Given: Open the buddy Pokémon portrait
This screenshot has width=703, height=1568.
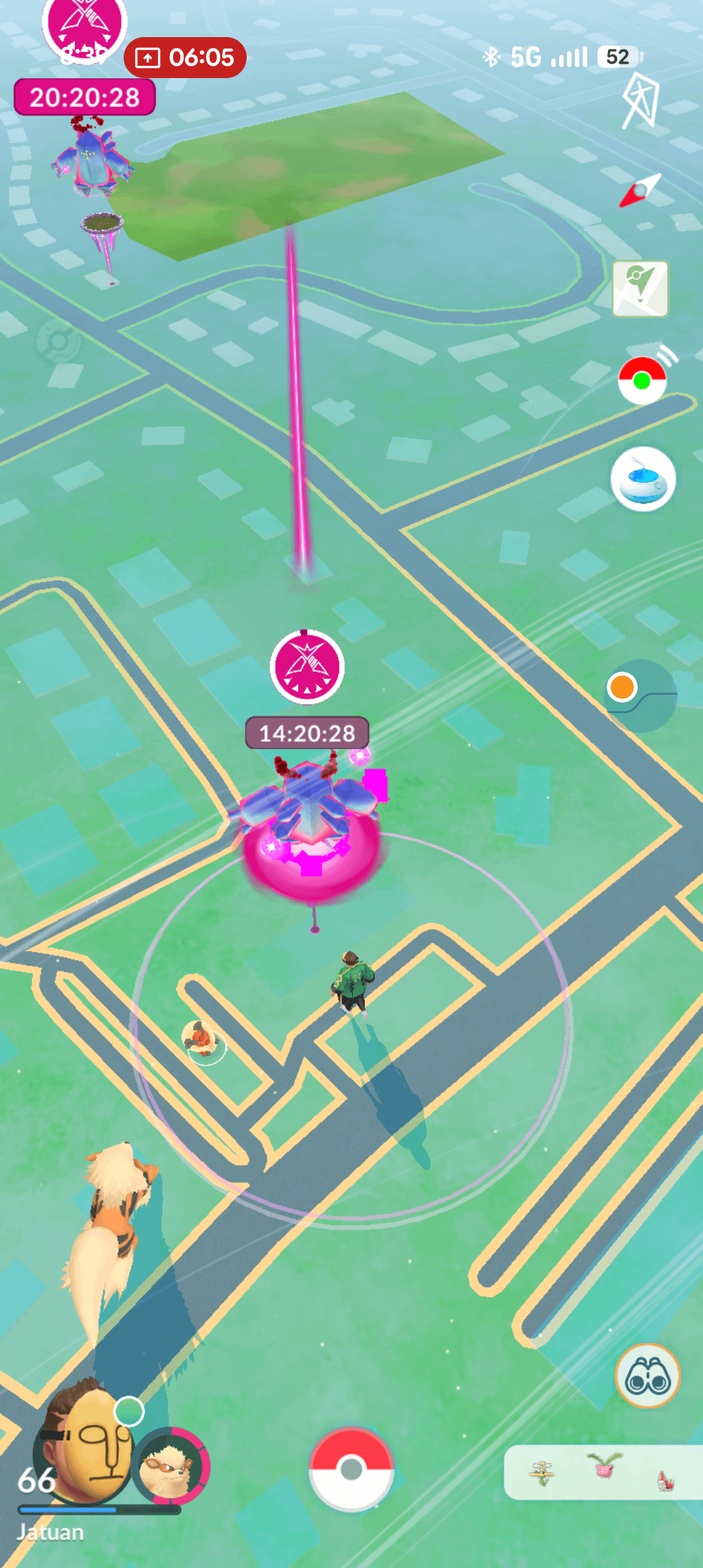Looking at the screenshot, I should click(x=171, y=1466).
